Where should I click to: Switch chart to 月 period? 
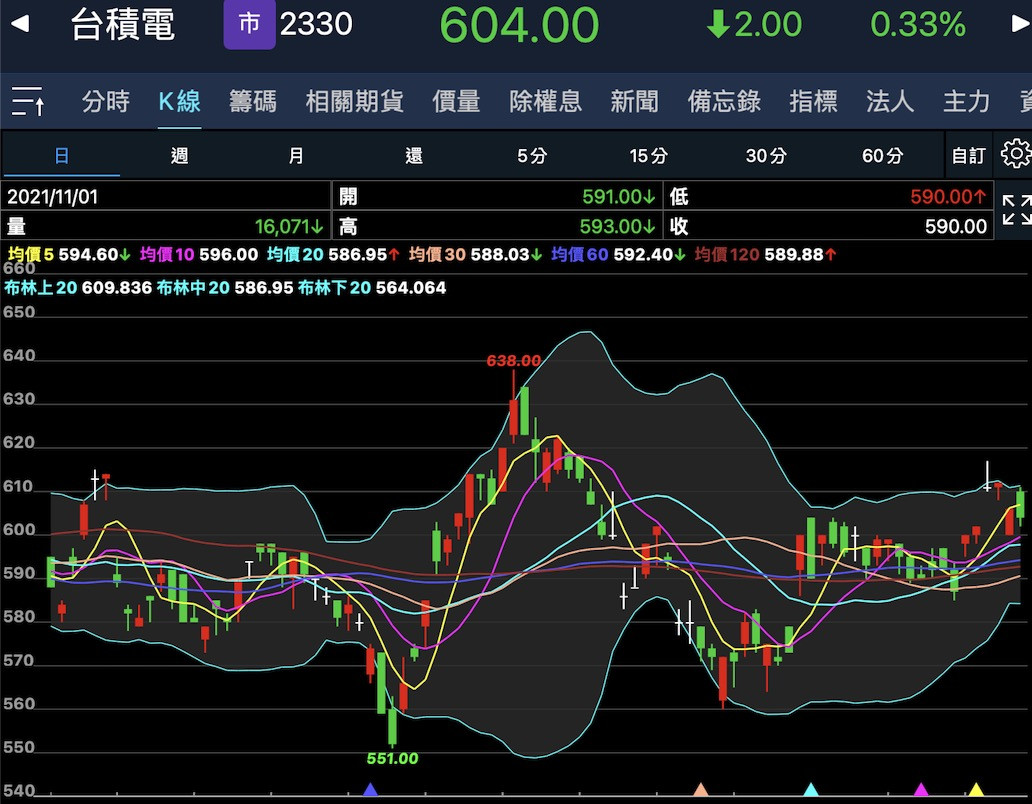click(x=296, y=156)
